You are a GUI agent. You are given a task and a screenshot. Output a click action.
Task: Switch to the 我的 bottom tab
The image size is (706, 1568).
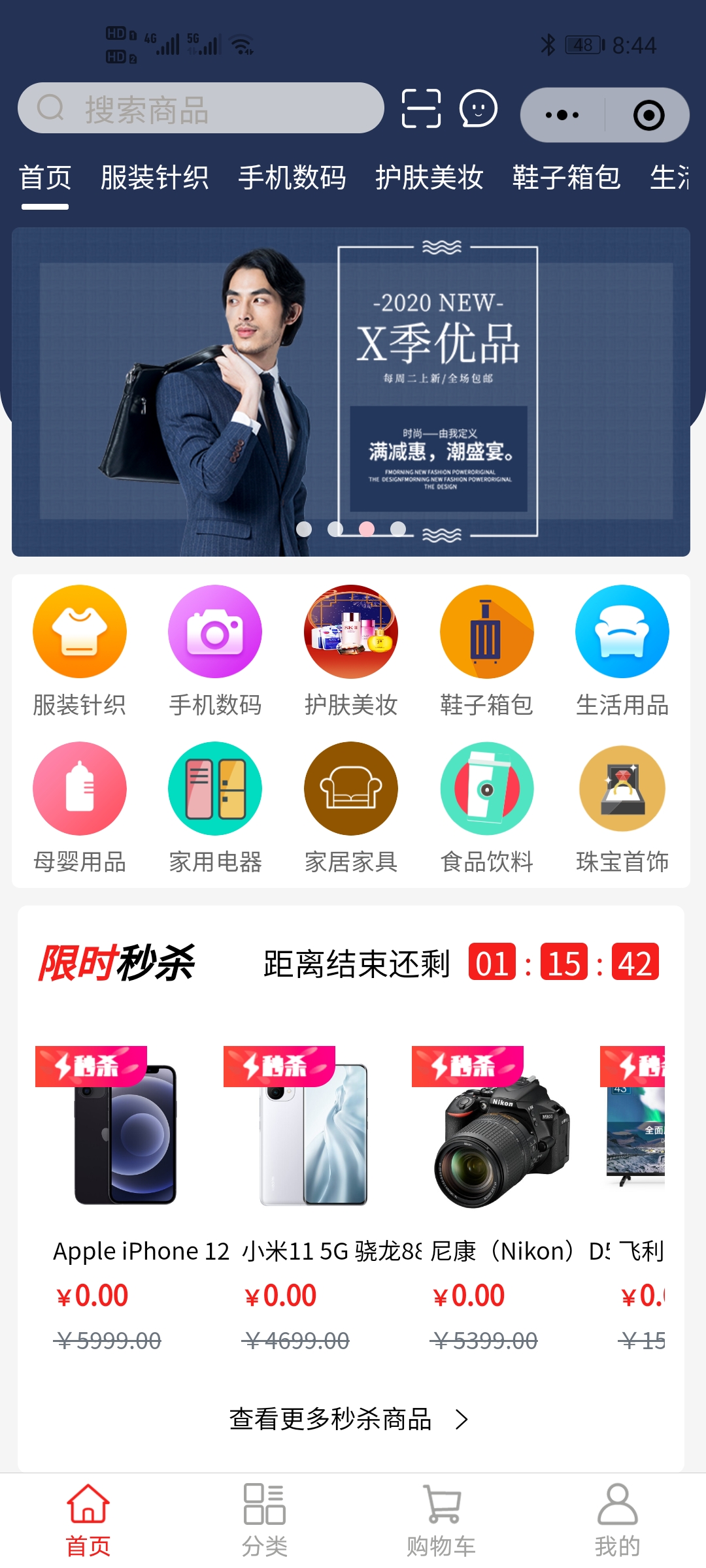coord(617,1520)
